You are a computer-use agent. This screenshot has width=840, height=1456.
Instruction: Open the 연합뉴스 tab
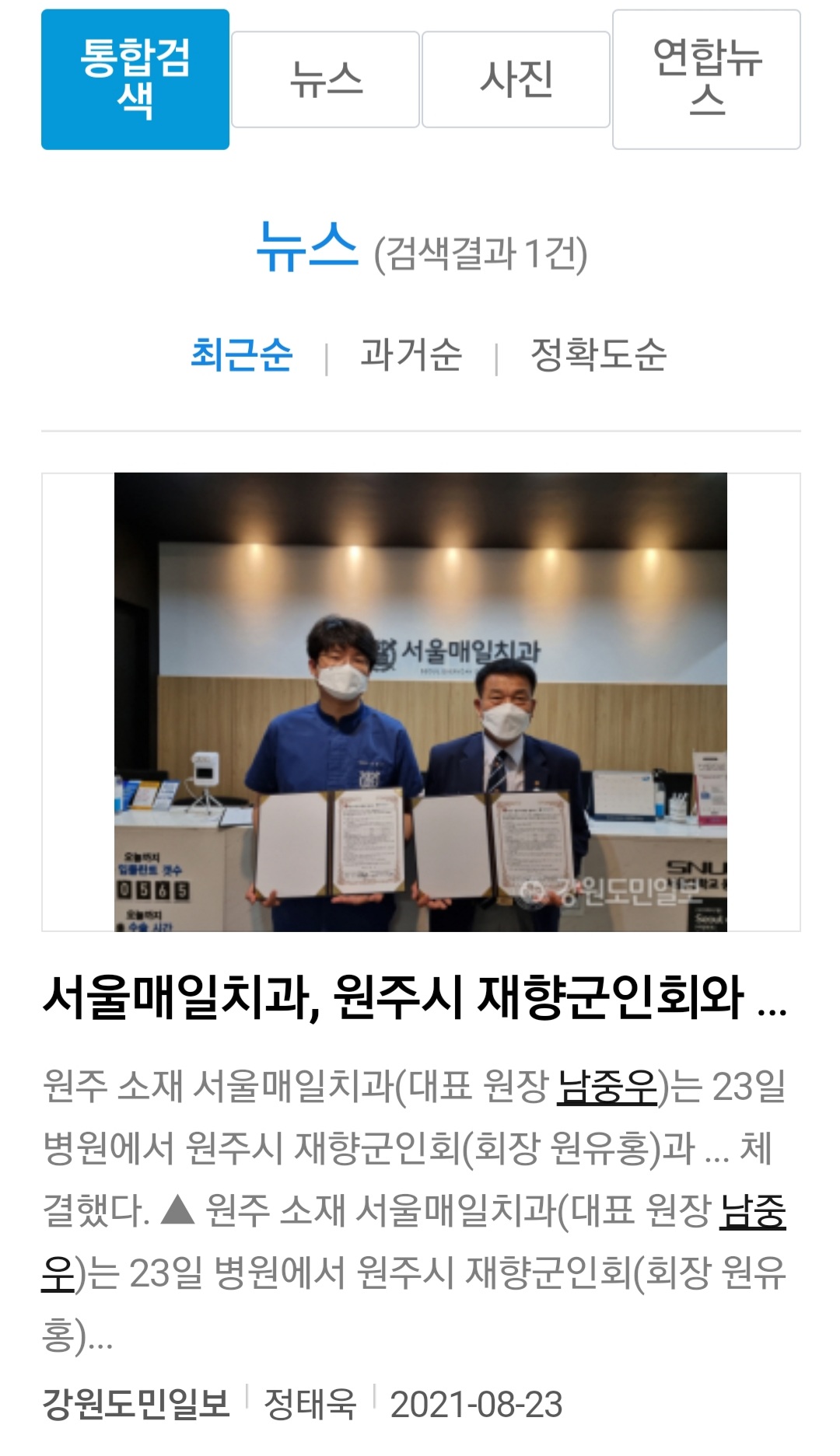coord(706,79)
